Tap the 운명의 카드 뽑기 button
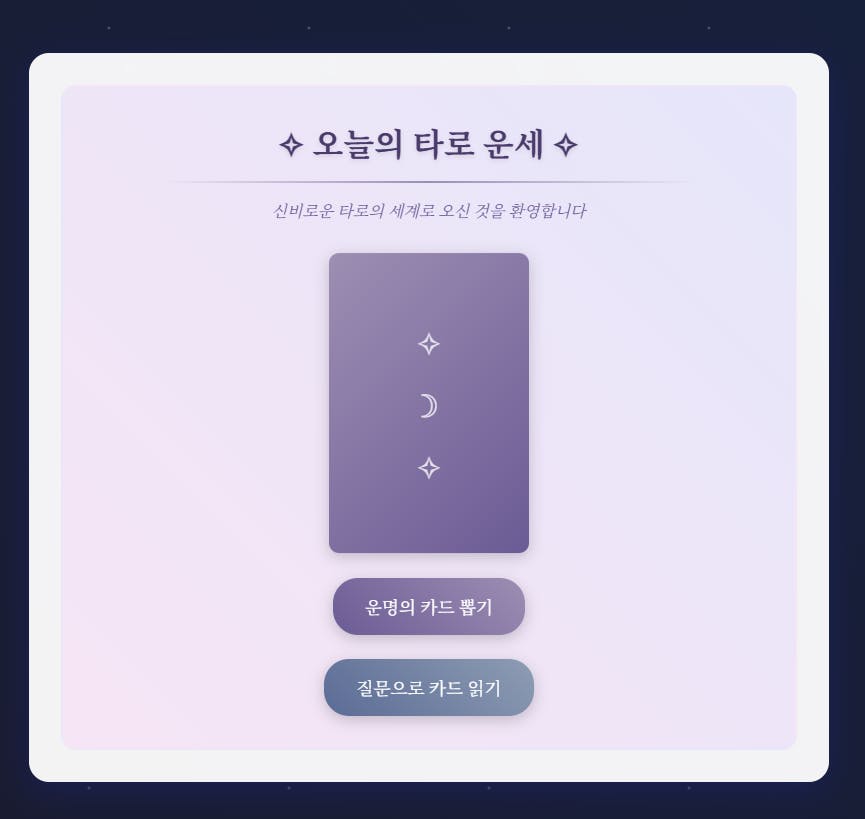865x819 pixels. click(x=428, y=606)
